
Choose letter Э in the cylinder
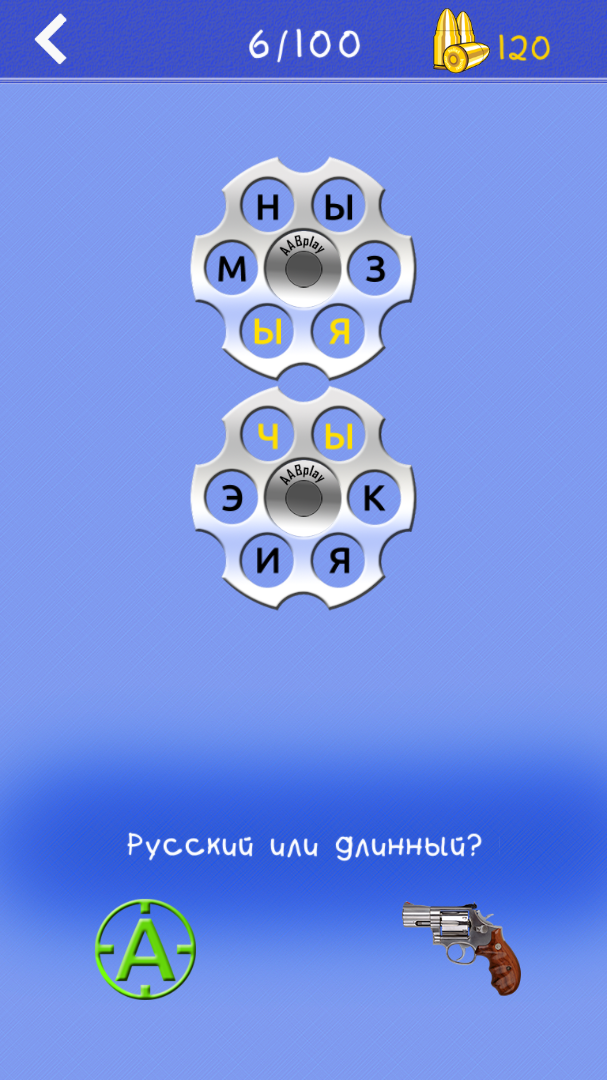coord(232,498)
